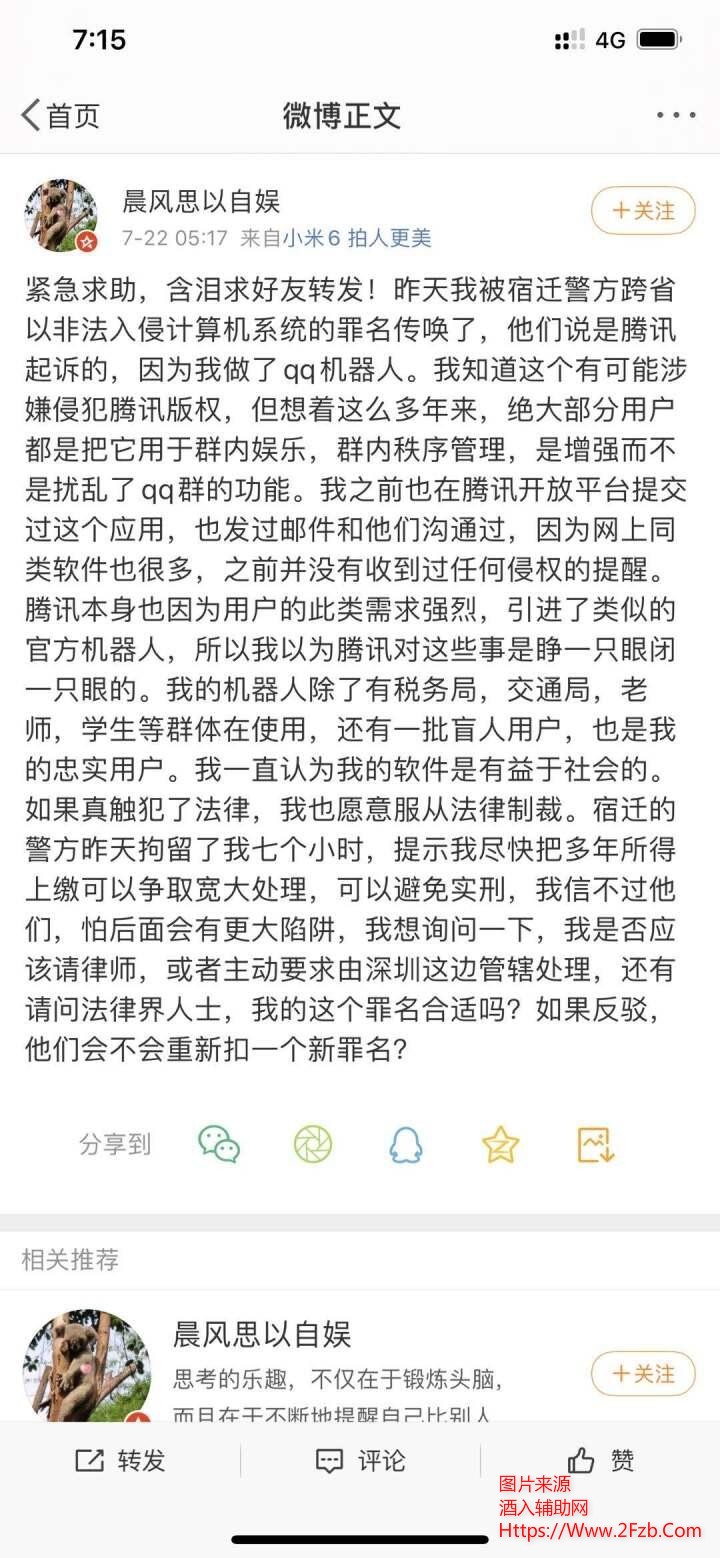Go back to 首页

(x=60, y=116)
